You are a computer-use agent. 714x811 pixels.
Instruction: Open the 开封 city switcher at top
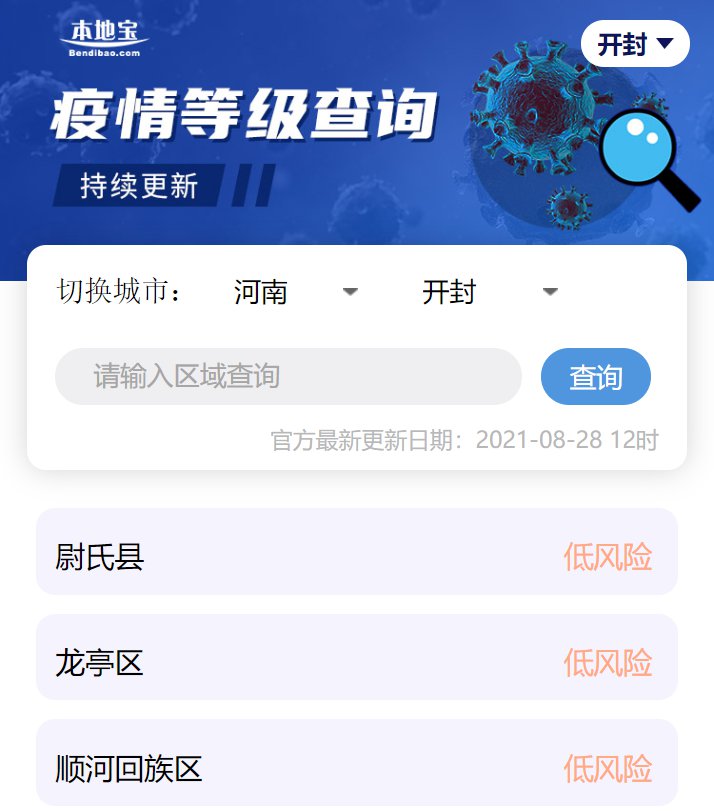pyautogui.click(x=635, y=44)
